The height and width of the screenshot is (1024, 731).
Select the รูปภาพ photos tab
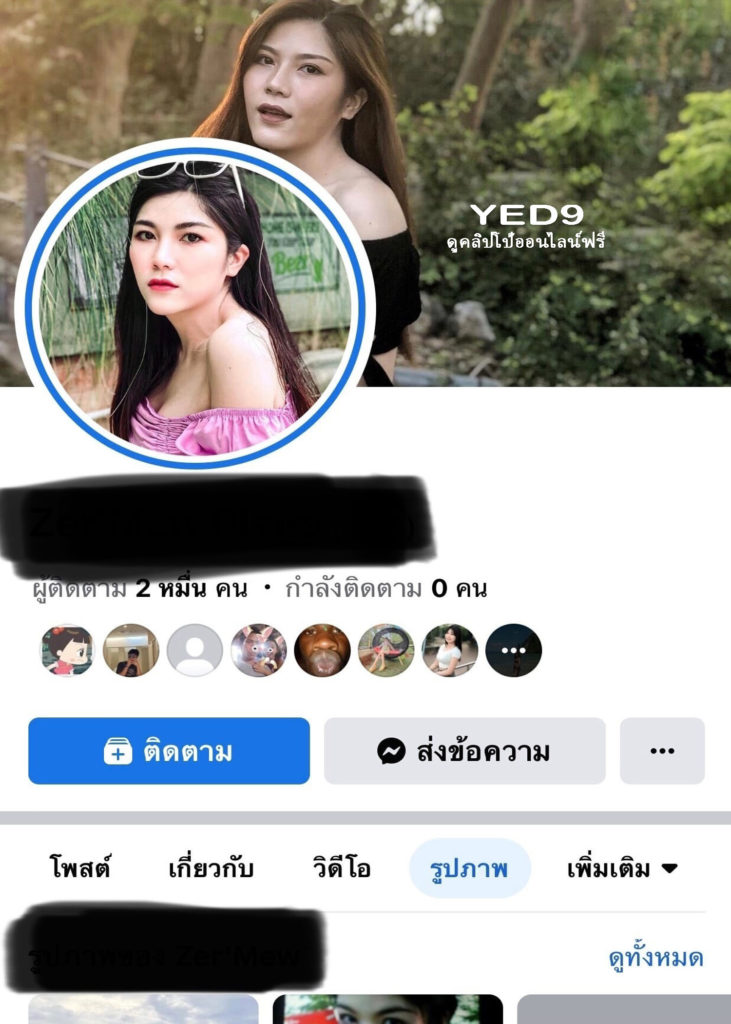[469, 868]
